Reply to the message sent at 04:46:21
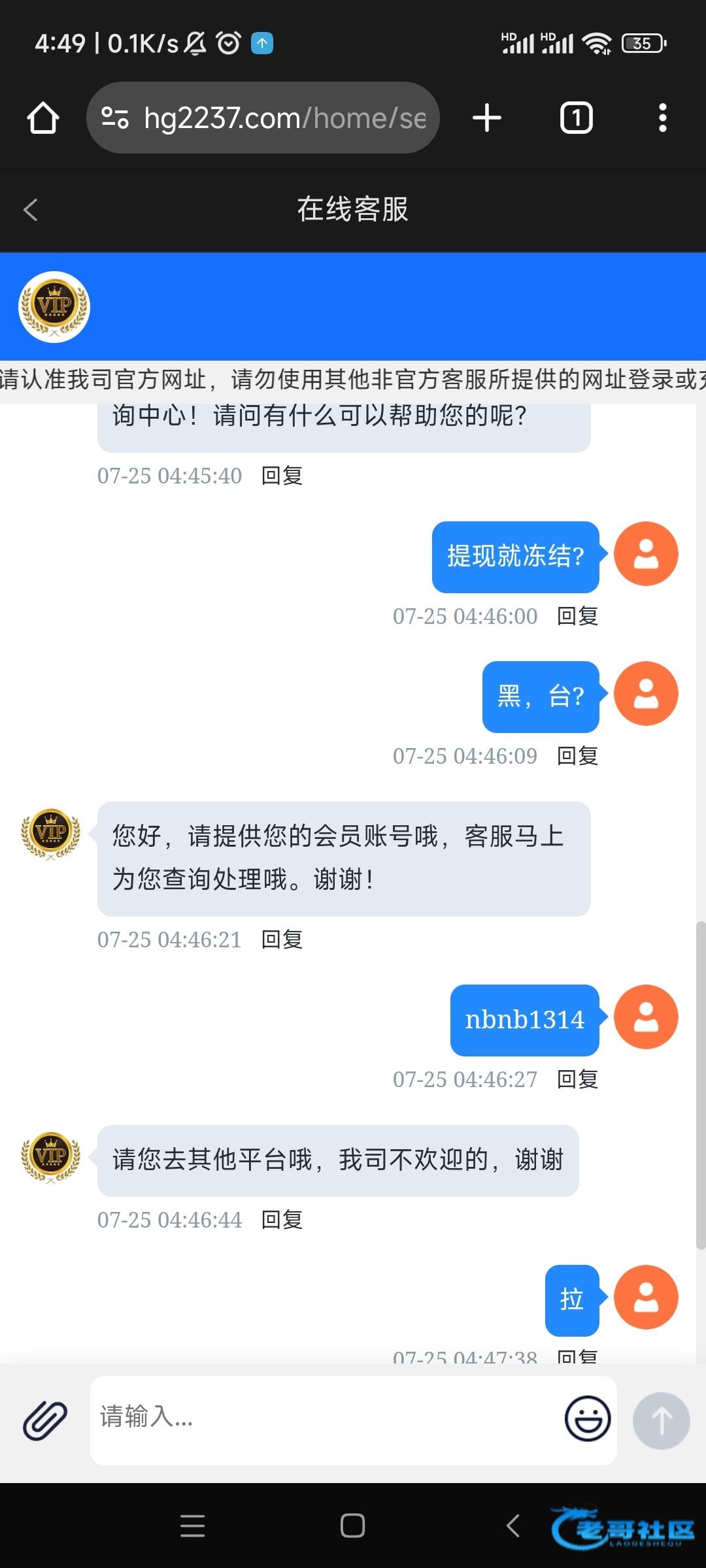Image resolution: width=706 pixels, height=1568 pixels. pos(282,939)
